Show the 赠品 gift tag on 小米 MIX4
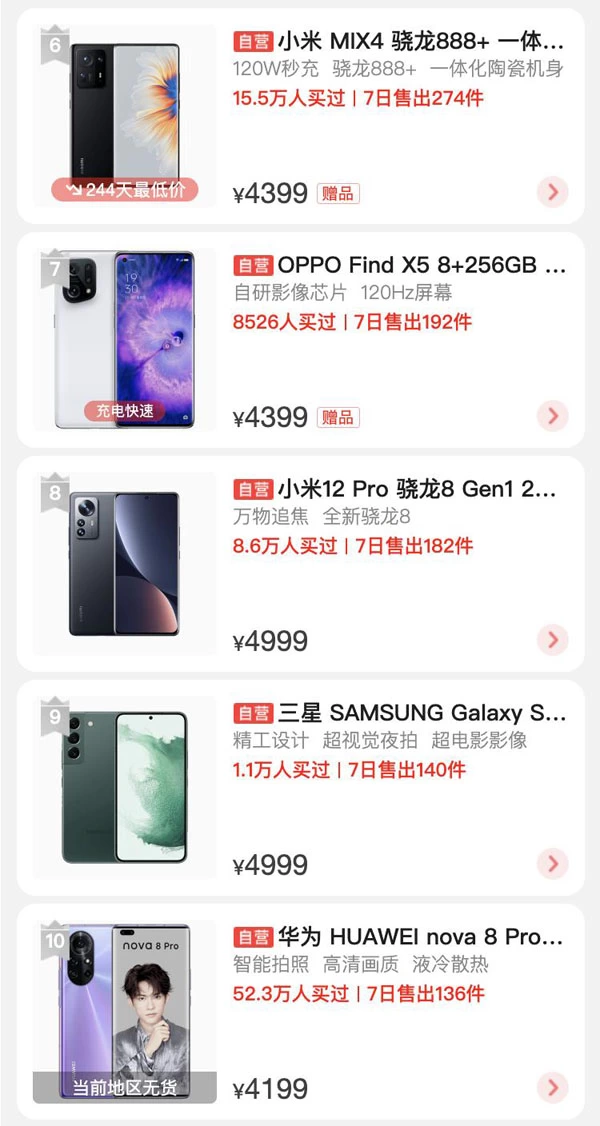600x1126 pixels. 338,193
